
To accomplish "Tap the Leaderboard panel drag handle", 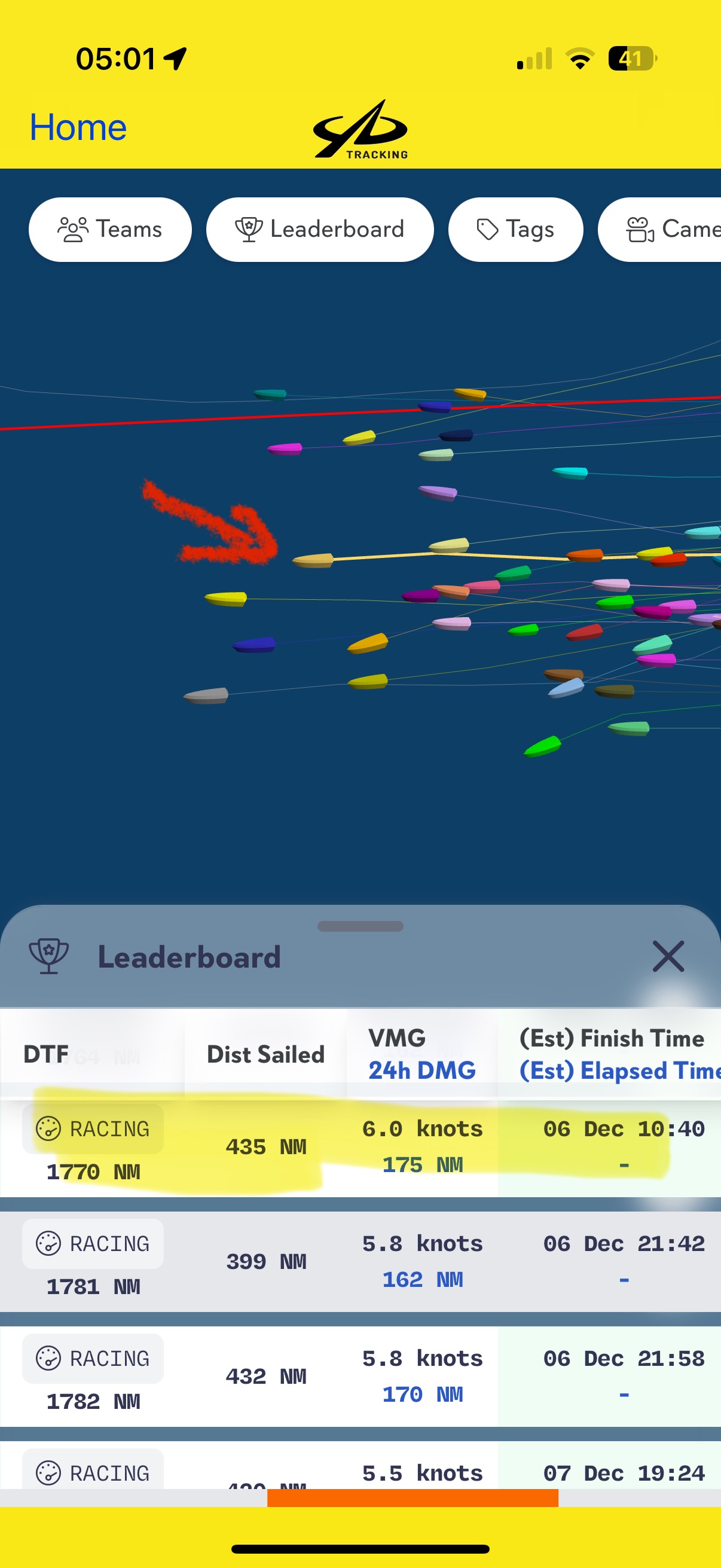I will (360, 926).
